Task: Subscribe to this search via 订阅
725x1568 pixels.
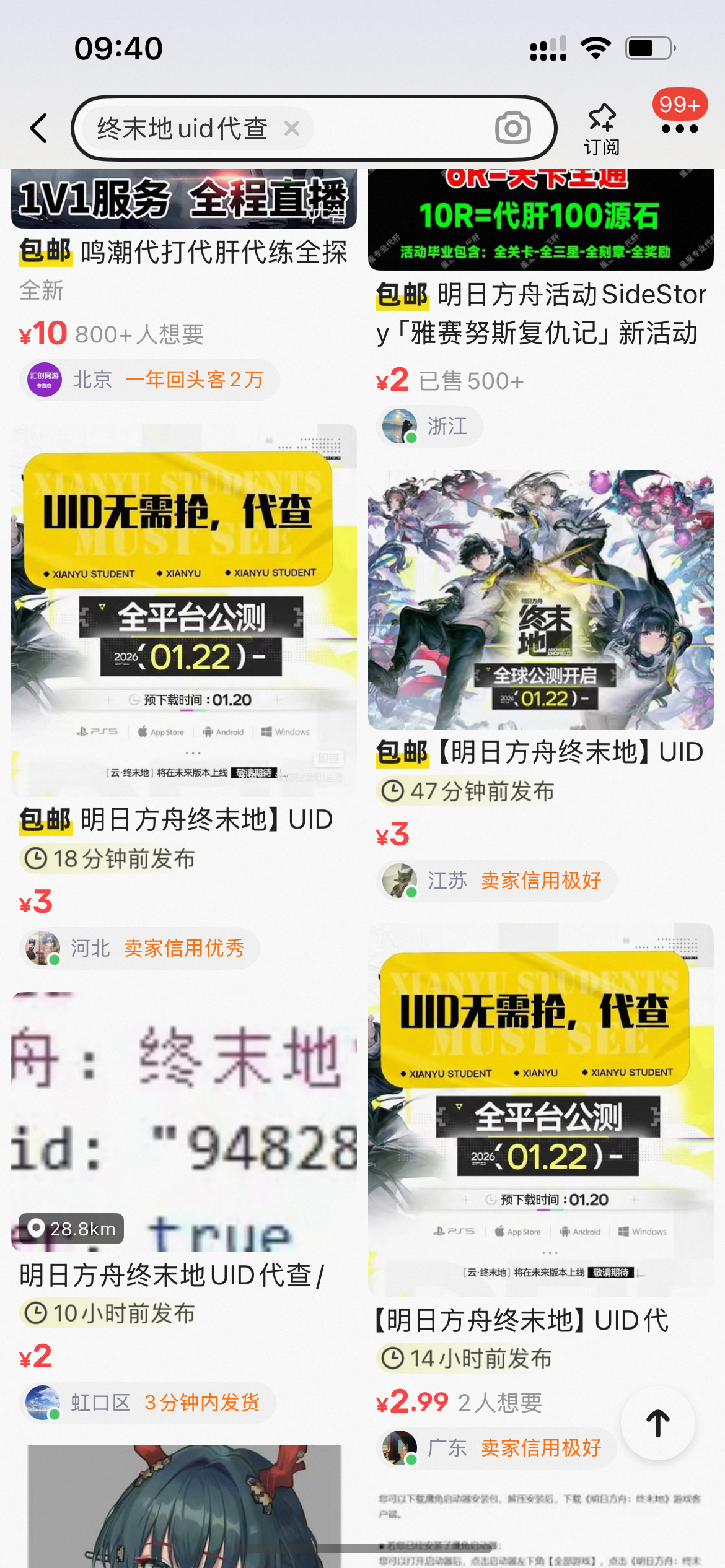Action: point(602,129)
